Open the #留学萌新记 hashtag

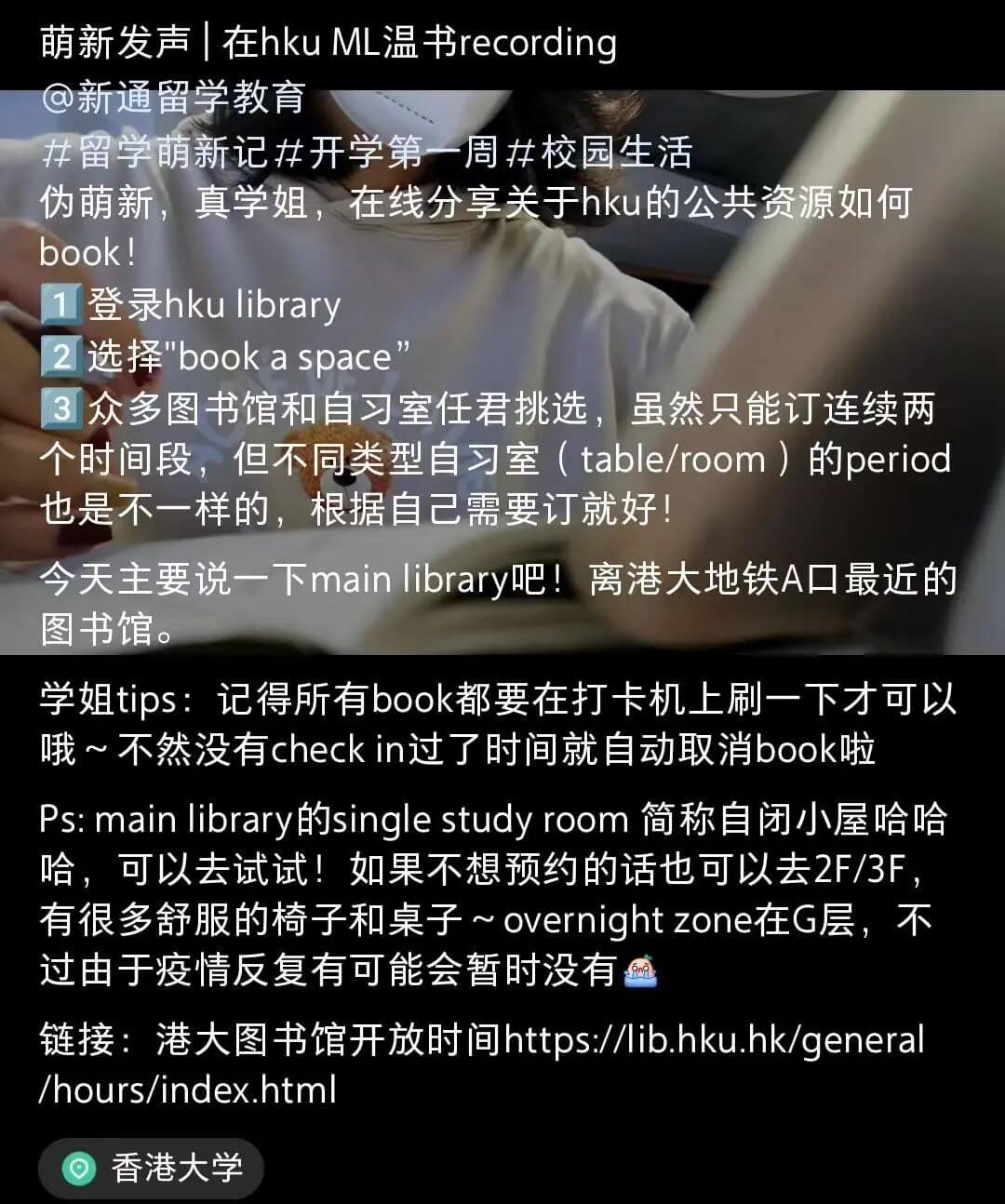click(x=154, y=152)
